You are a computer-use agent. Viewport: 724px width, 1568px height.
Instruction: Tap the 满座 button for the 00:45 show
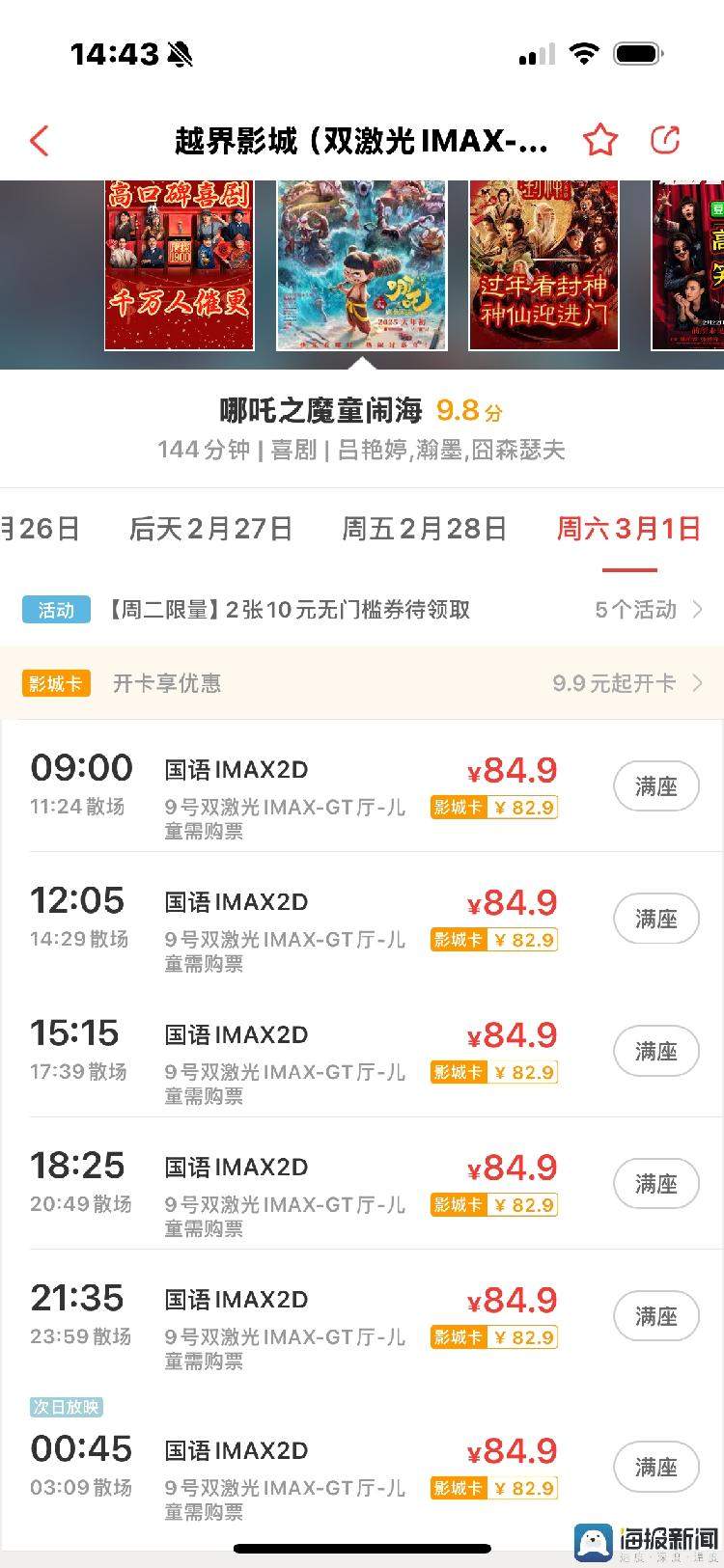click(x=656, y=1467)
